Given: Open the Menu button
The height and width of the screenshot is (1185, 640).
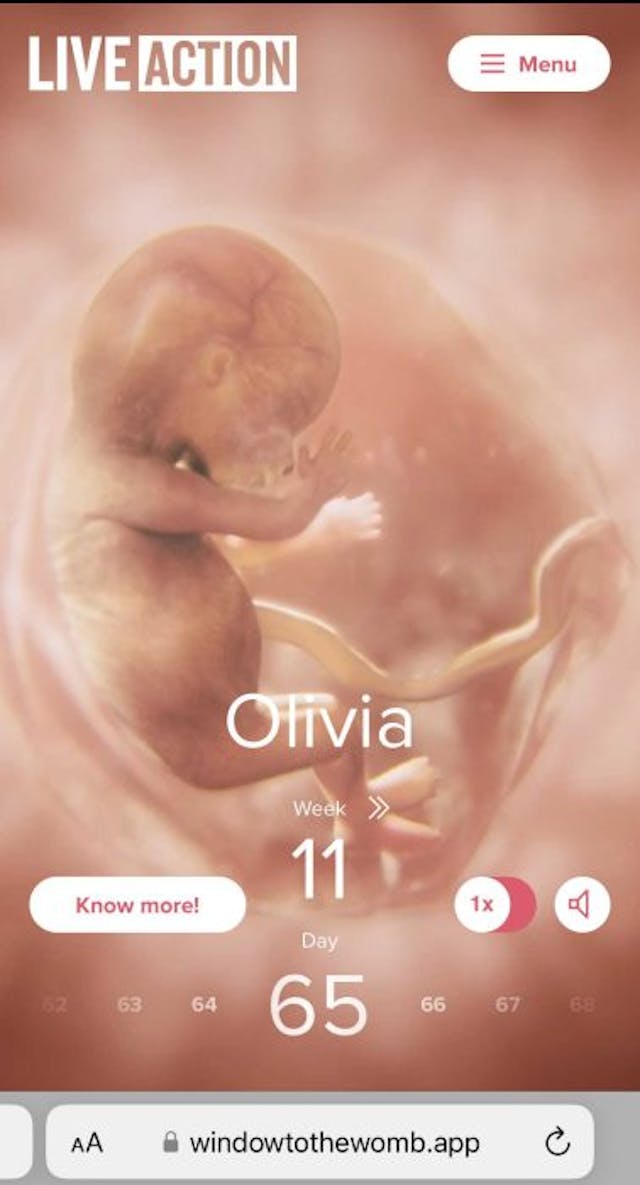Looking at the screenshot, I should pyautogui.click(x=528, y=64).
